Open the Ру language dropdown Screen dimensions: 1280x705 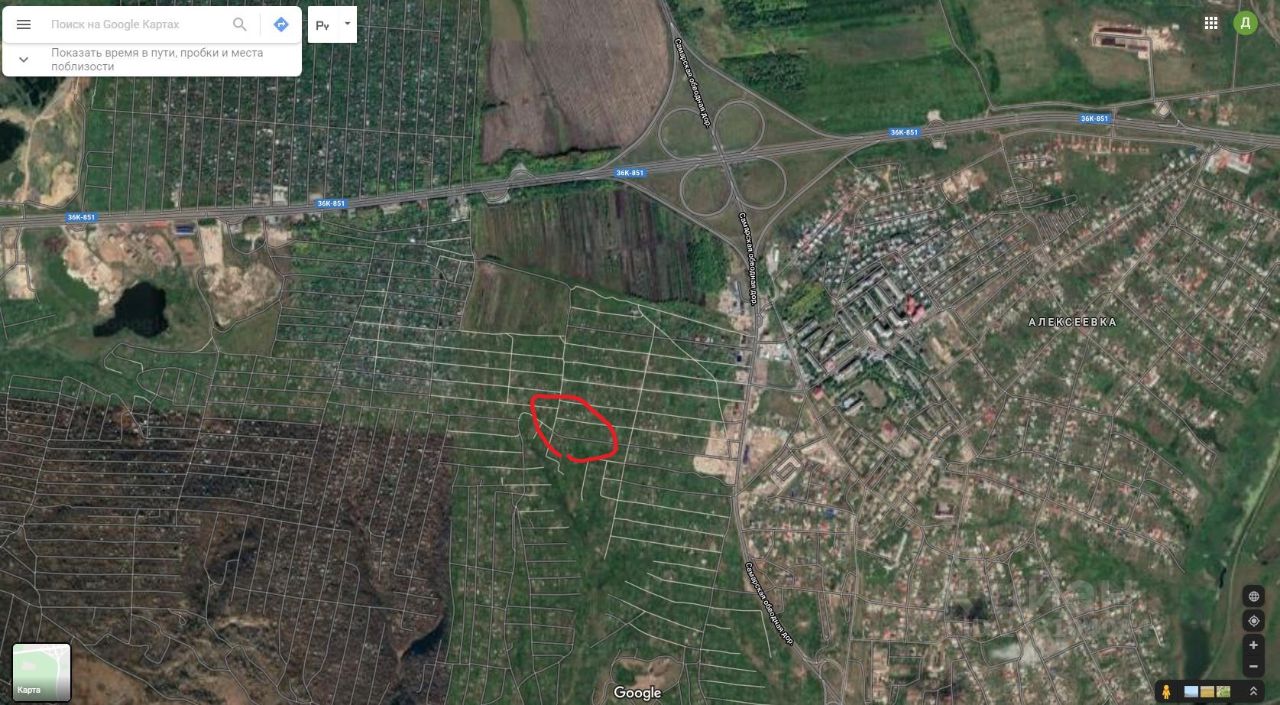point(332,24)
